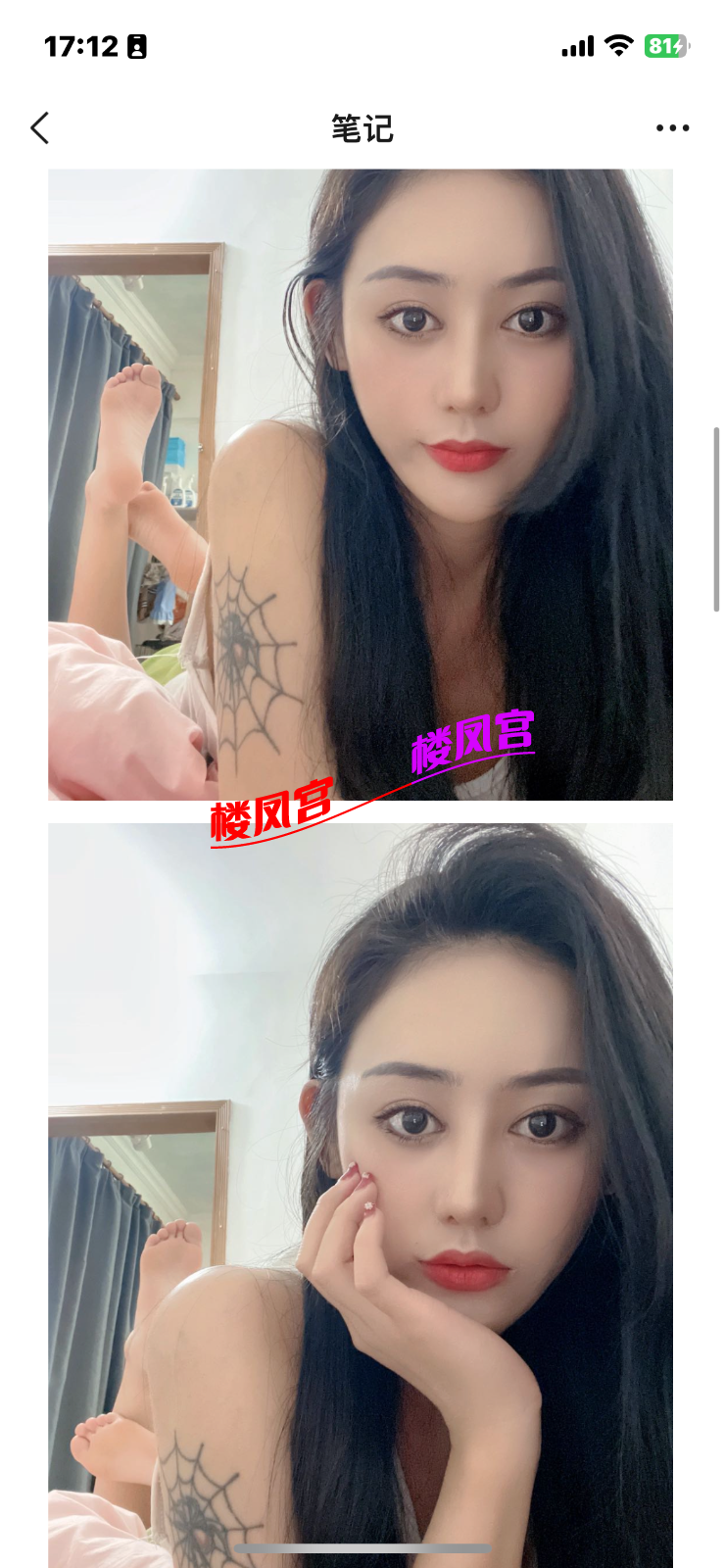Open the three-dot overflow menu
Viewport: 725px width, 1568px height.
(x=672, y=128)
